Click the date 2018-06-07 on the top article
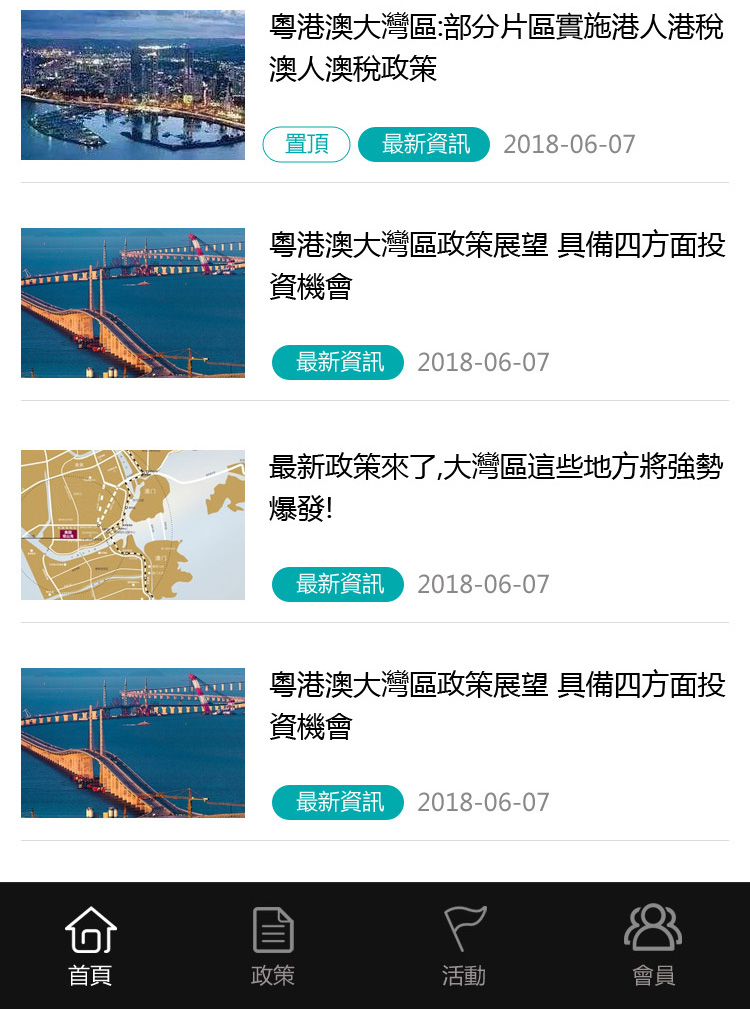 [570, 144]
